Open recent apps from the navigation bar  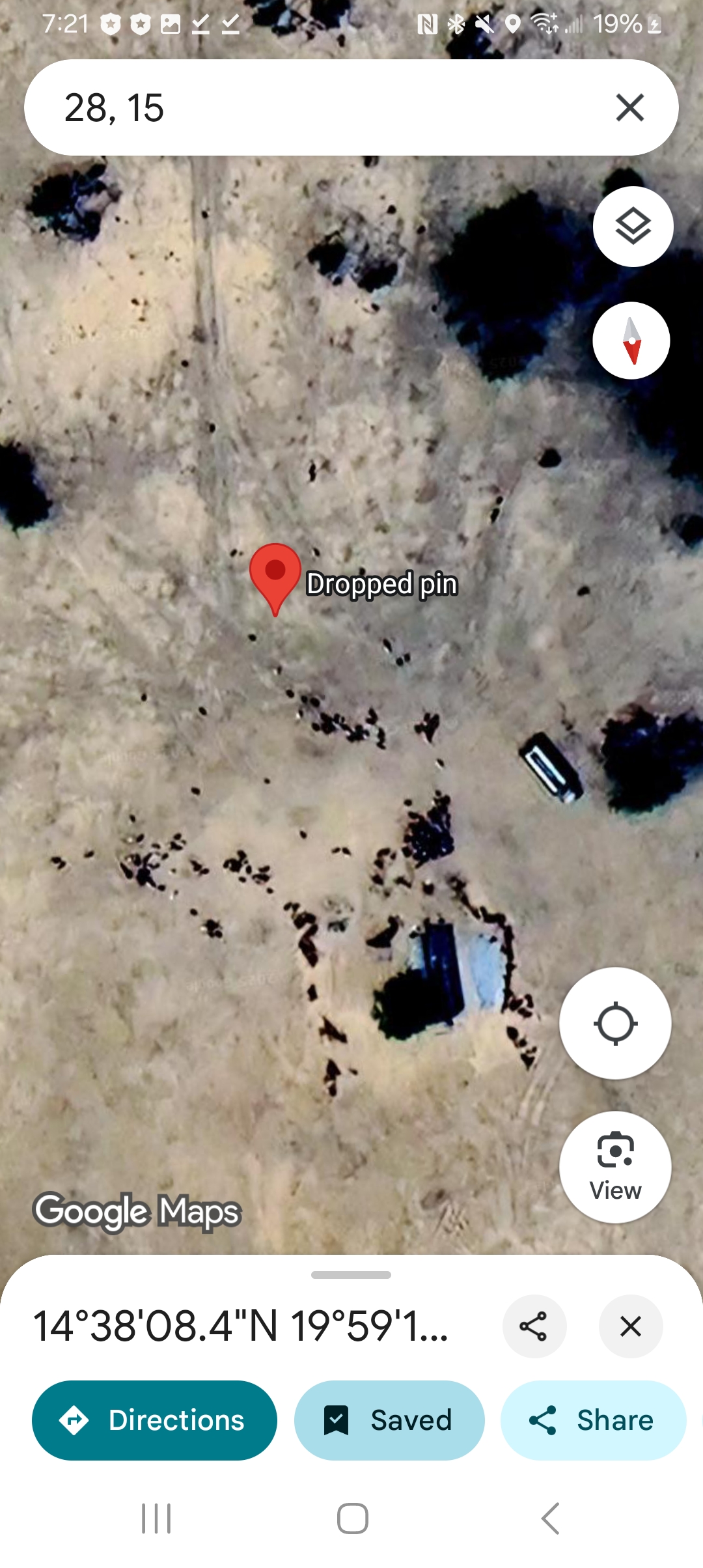pos(156,1519)
